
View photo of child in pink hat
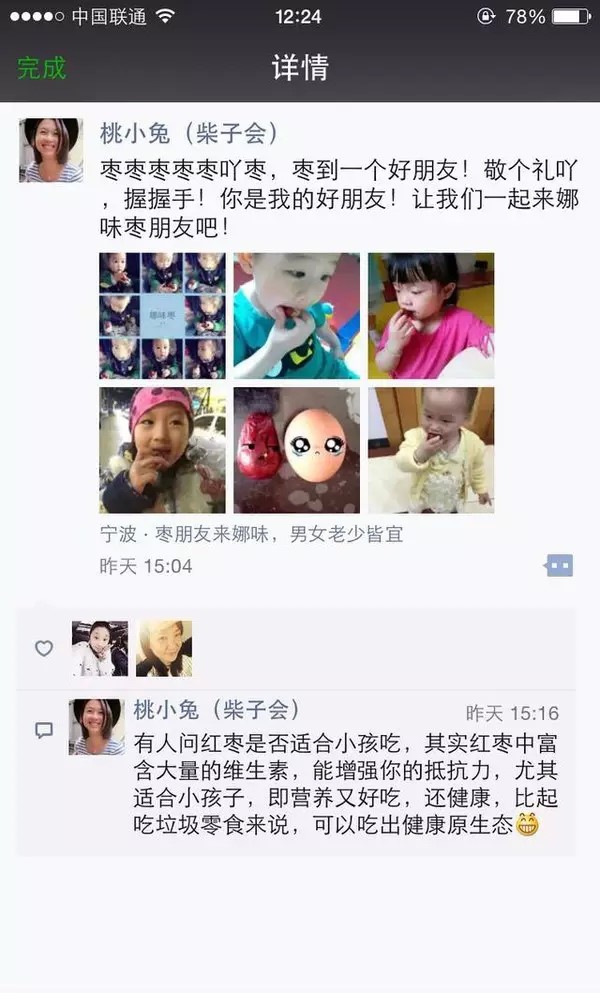click(162, 450)
